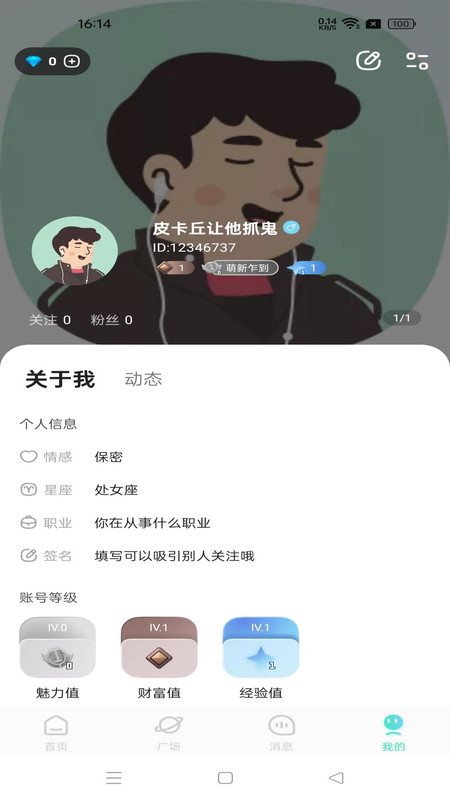
Task: Switch to the 动态 tab
Action: tap(143, 379)
